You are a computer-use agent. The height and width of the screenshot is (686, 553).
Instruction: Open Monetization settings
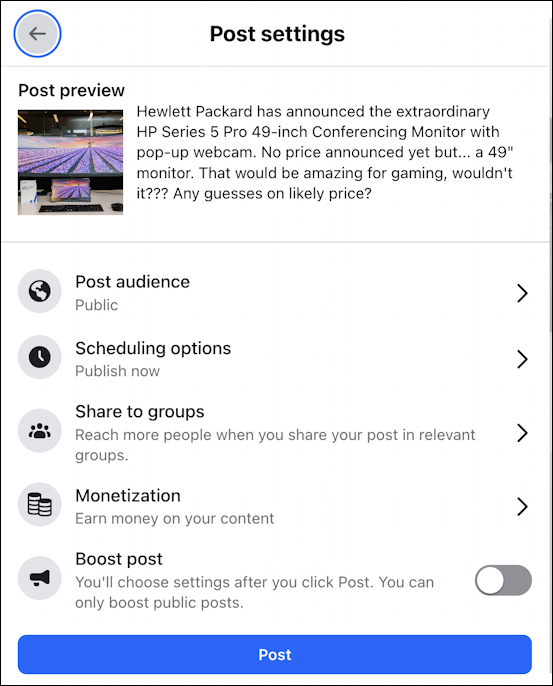(x=275, y=506)
